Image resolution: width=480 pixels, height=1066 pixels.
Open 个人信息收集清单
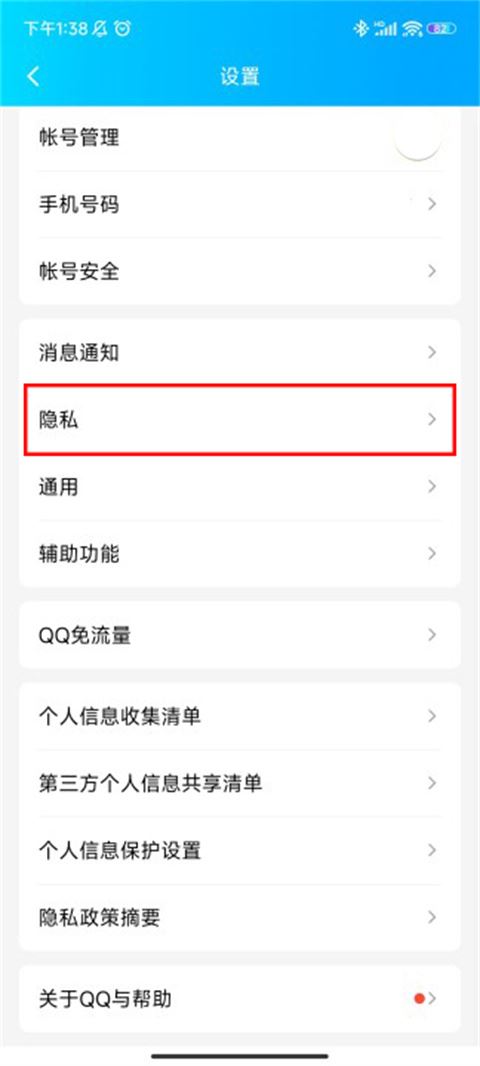click(240, 716)
